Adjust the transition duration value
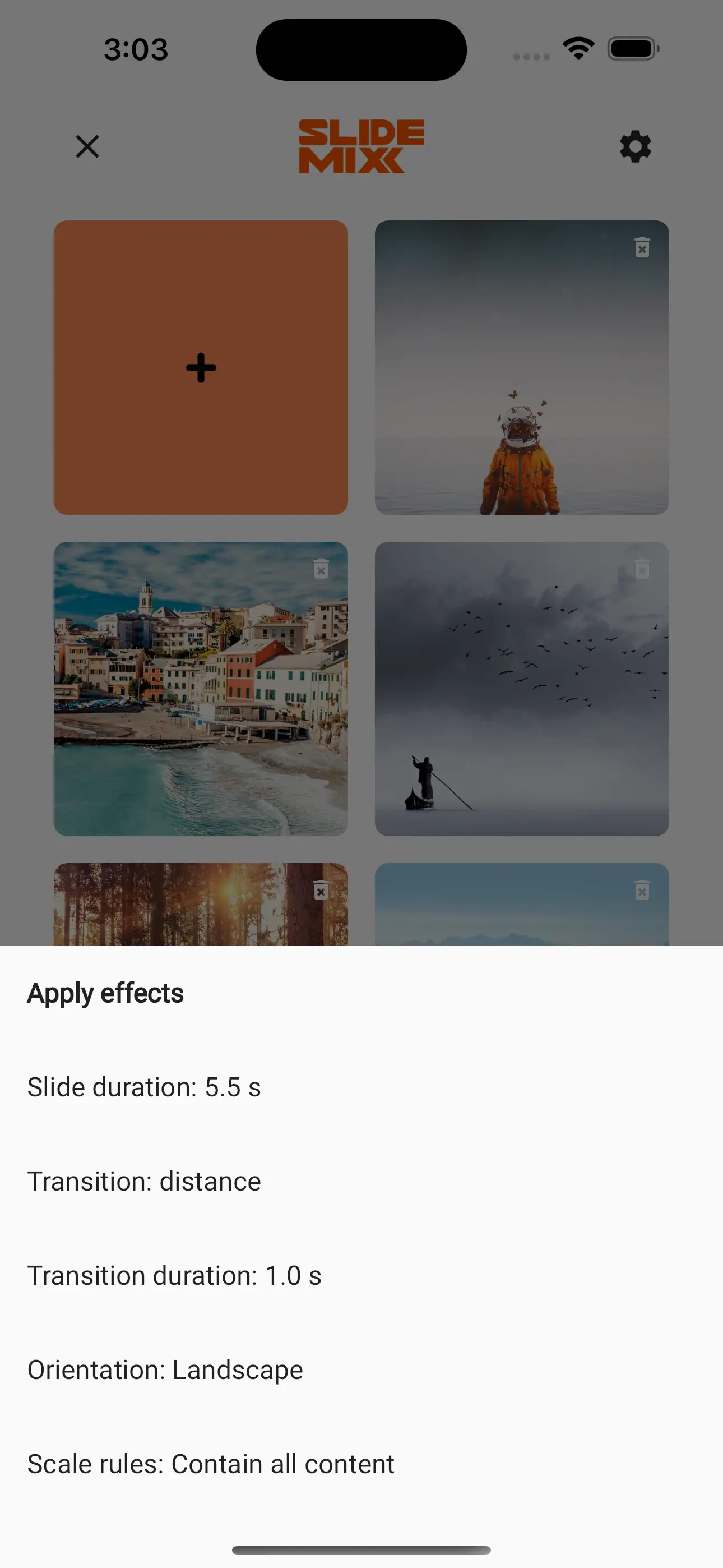Image resolution: width=723 pixels, height=1568 pixels. [174, 1276]
